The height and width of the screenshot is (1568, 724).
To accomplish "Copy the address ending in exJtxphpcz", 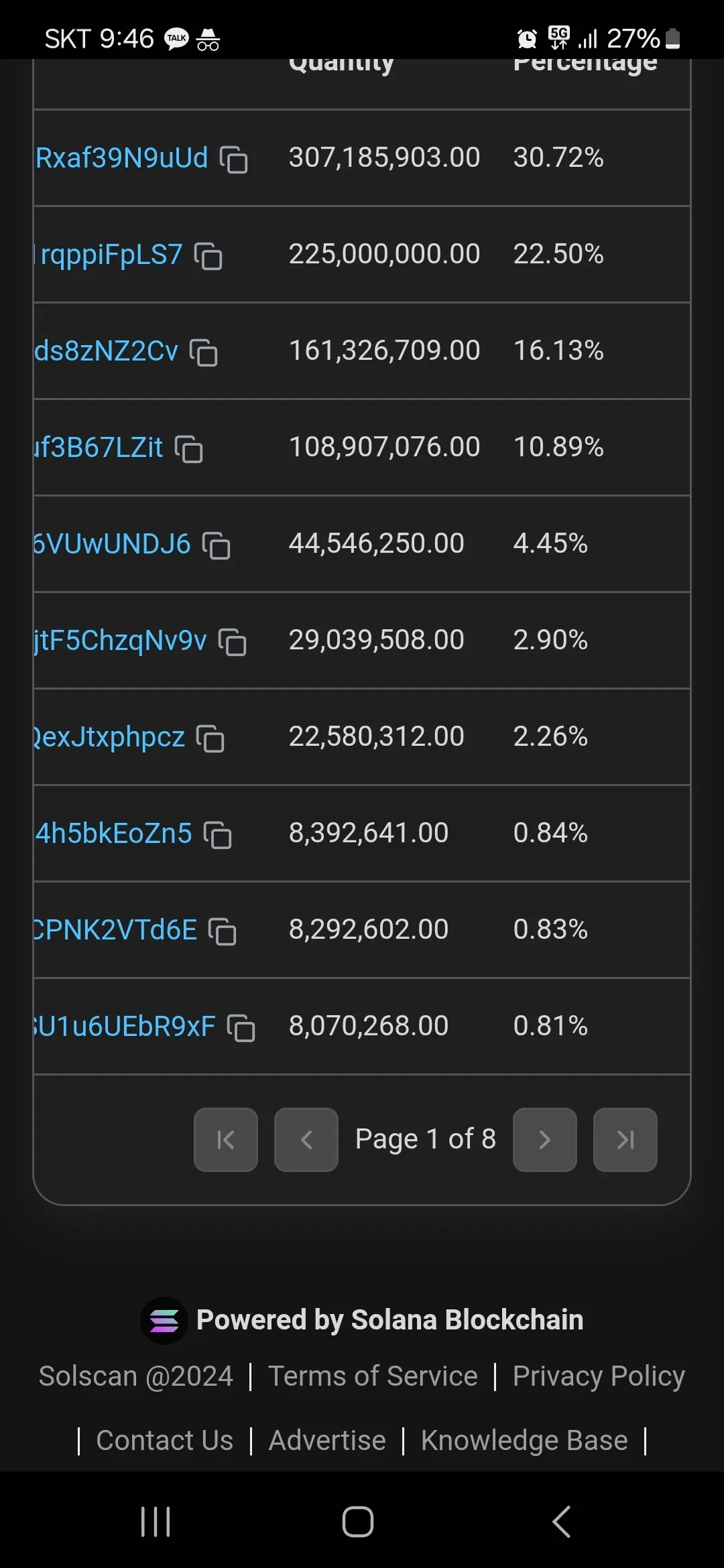I will point(210,738).
